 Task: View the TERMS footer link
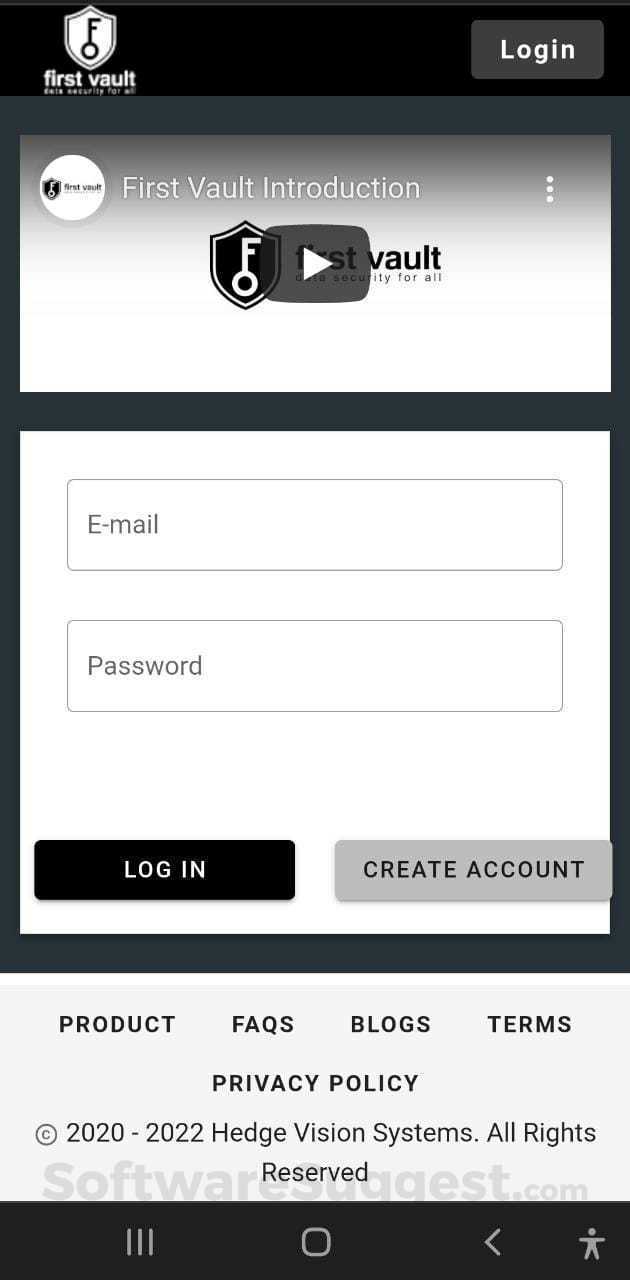click(529, 1024)
